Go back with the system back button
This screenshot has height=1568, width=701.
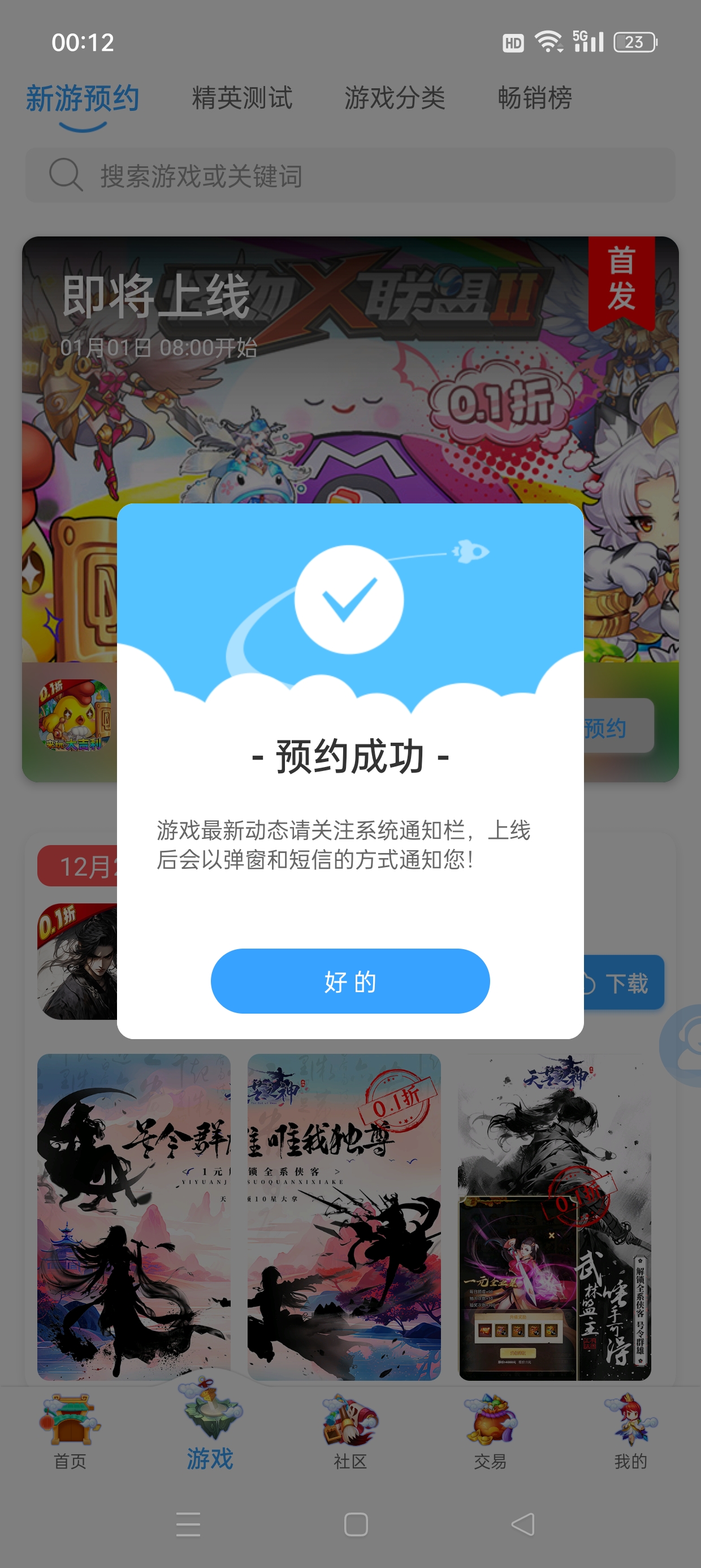523,1524
